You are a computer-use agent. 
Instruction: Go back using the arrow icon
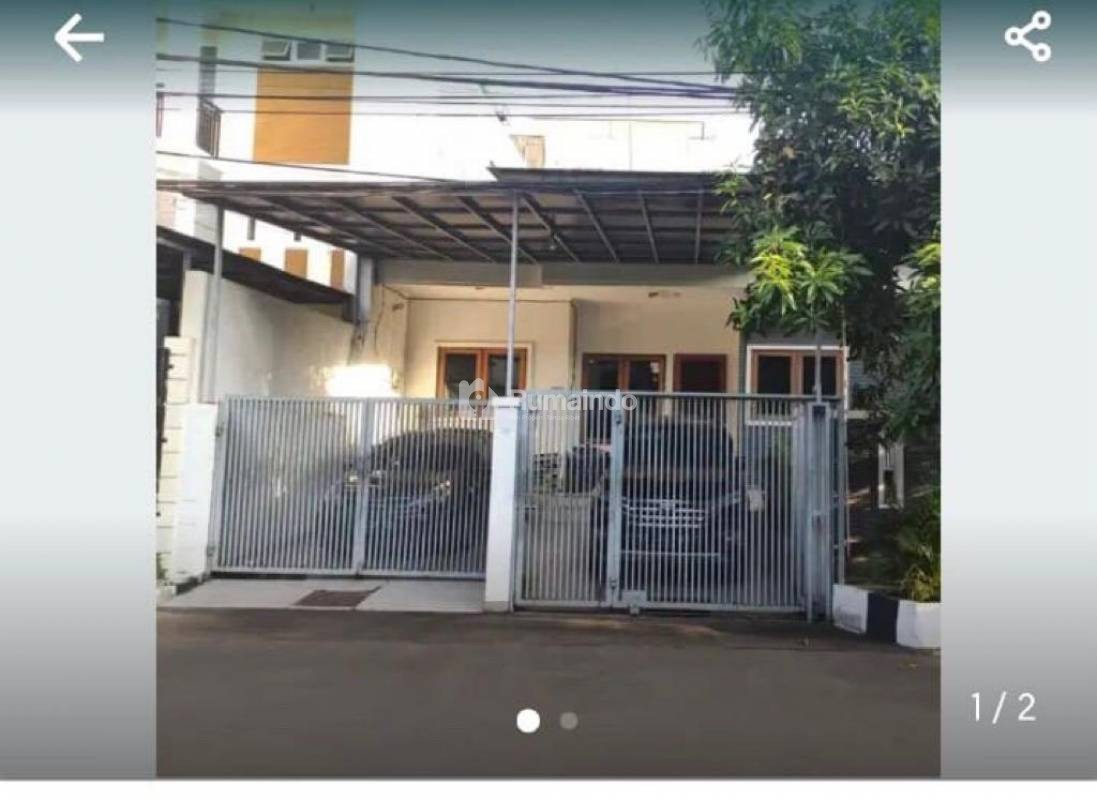coord(79,38)
